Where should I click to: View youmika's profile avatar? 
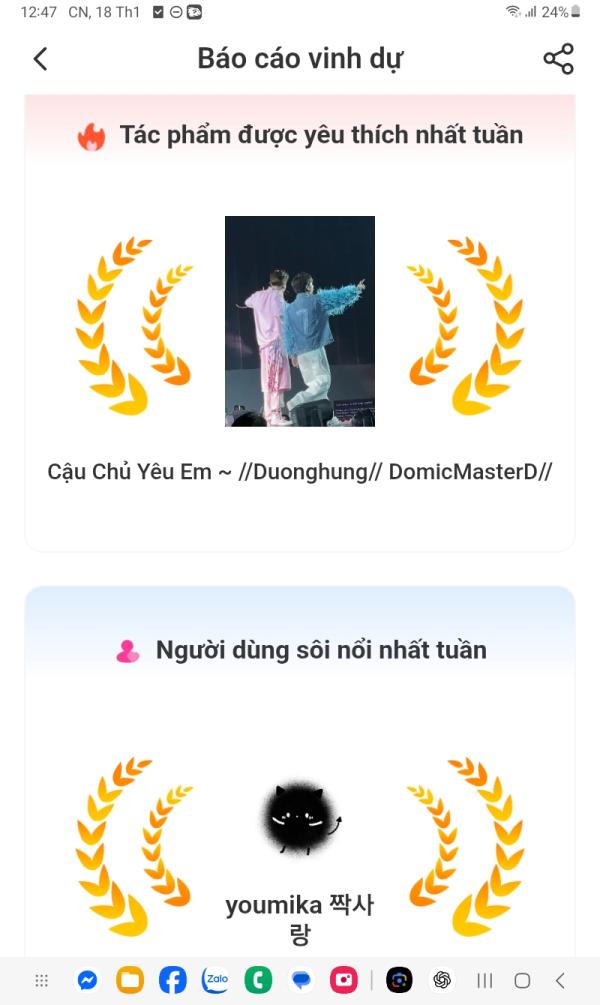tap(300, 820)
